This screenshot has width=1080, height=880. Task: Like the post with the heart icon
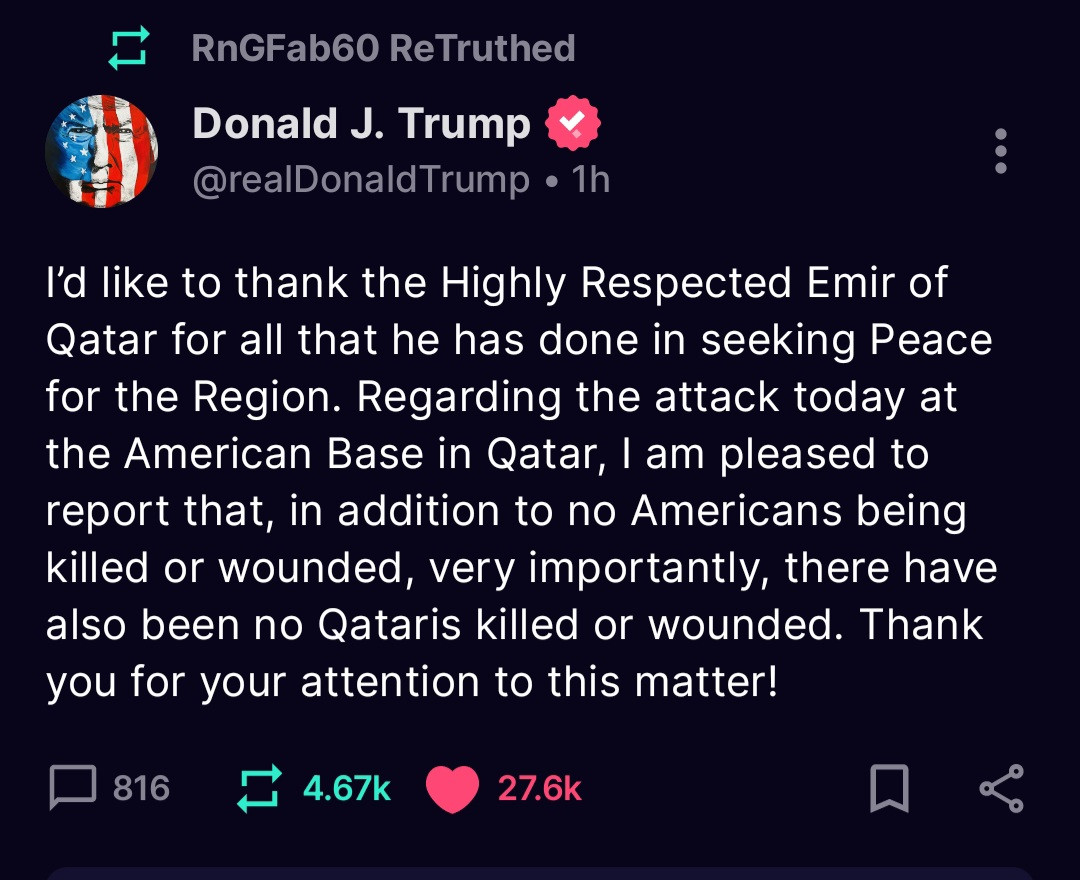click(x=452, y=790)
